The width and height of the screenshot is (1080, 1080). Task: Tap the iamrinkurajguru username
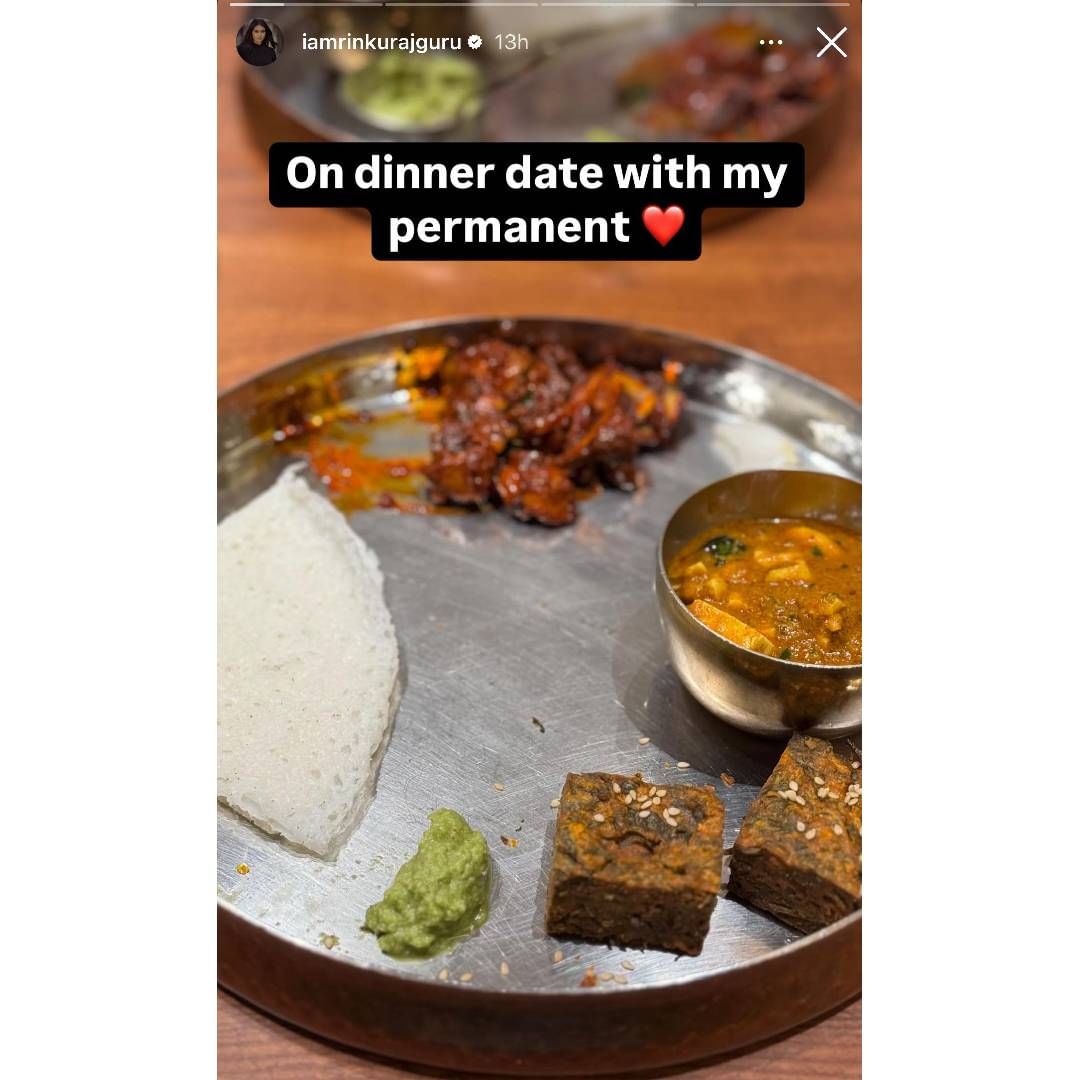point(381,42)
